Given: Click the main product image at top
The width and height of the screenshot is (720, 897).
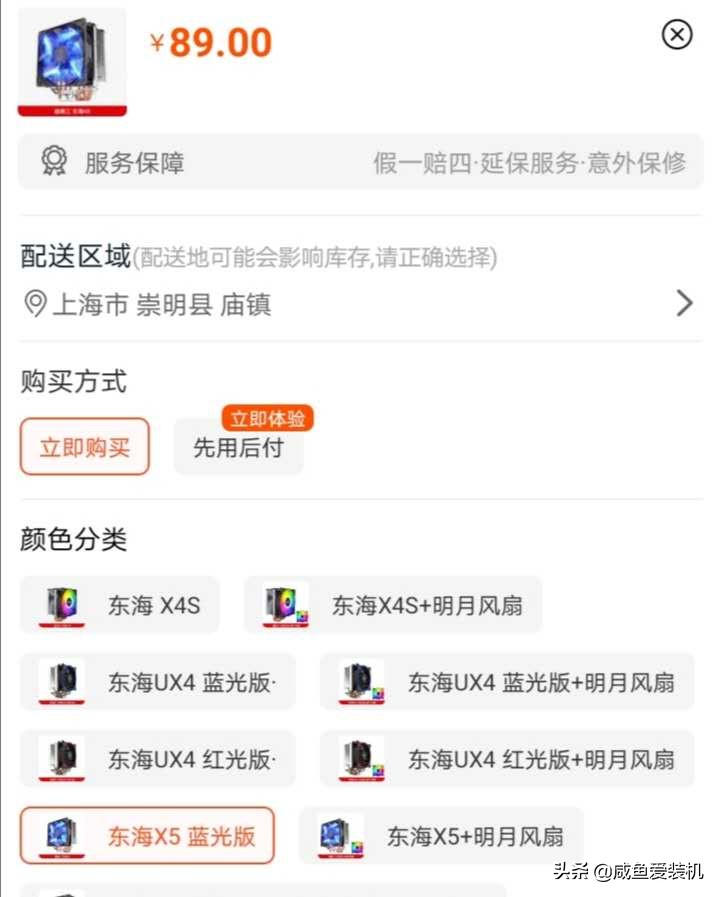Looking at the screenshot, I should click(x=72, y=60).
